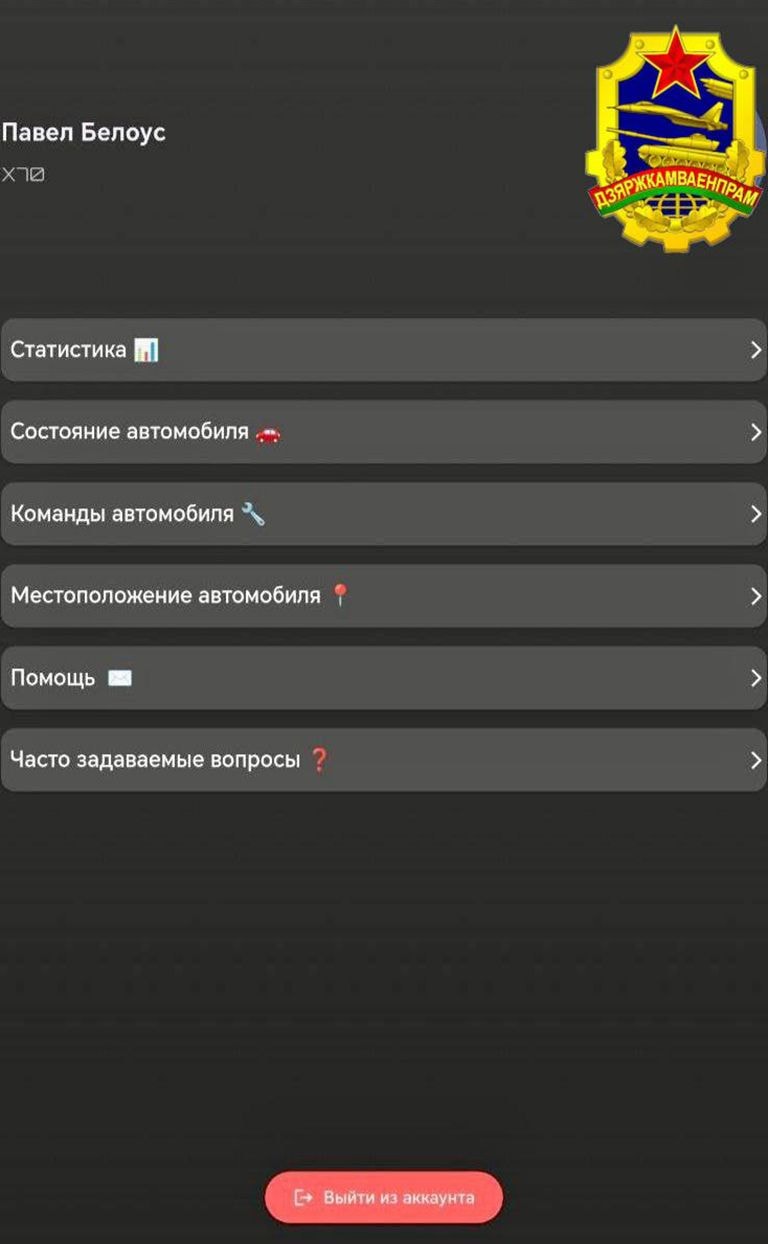Screen dimensions: 768x1244
Task: Select the Команды автомобиля menu entry
Action: pyautogui.click(x=384, y=513)
